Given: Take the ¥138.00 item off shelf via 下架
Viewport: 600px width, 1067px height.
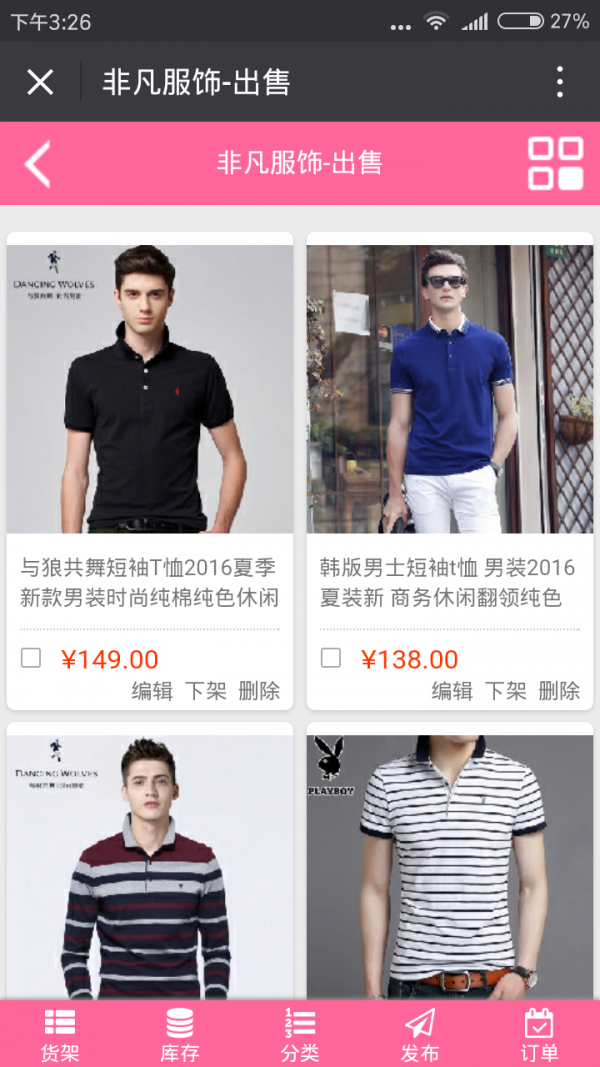Looking at the screenshot, I should pos(506,691).
